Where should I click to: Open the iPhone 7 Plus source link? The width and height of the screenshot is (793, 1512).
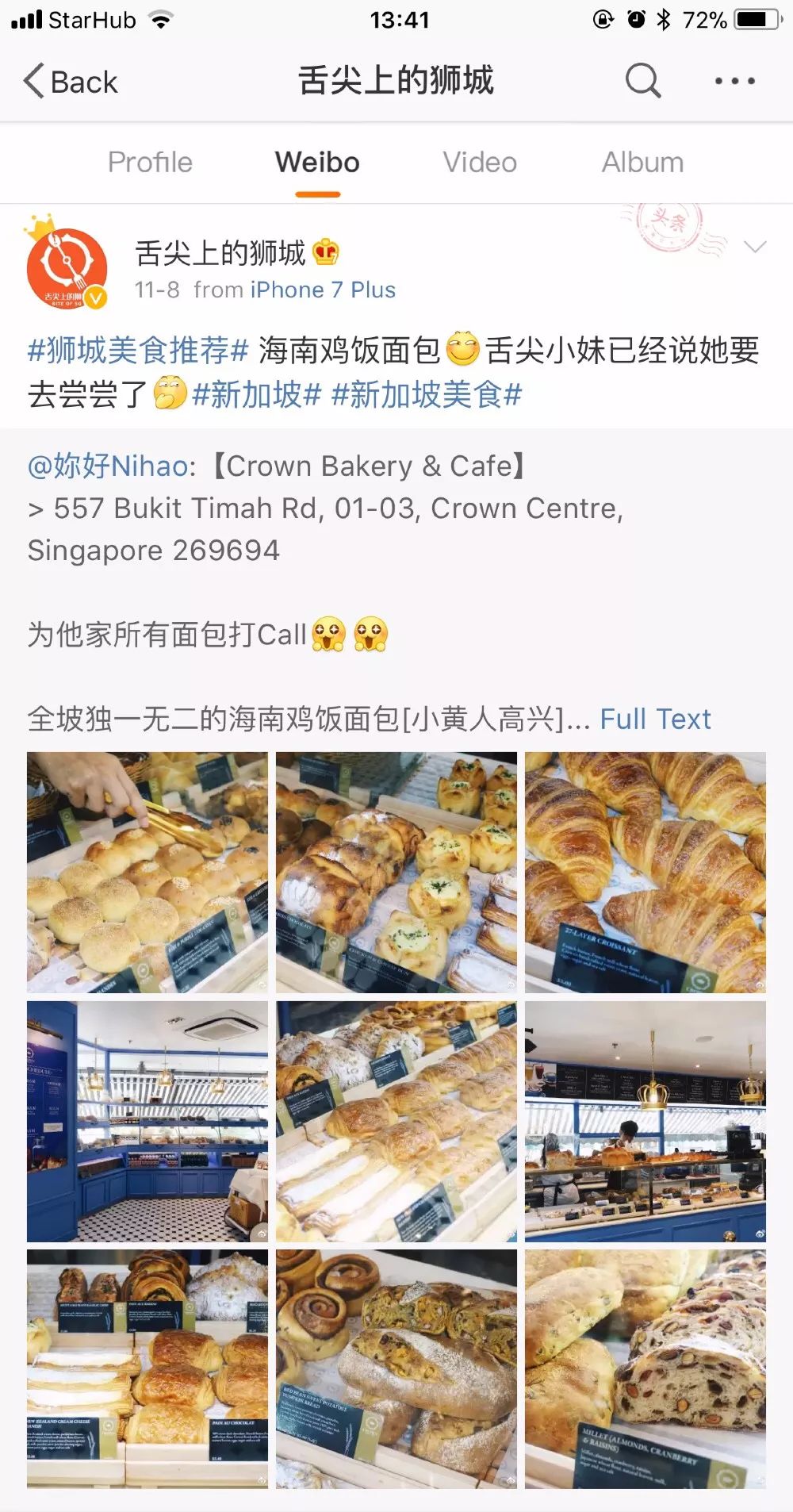click(x=323, y=290)
